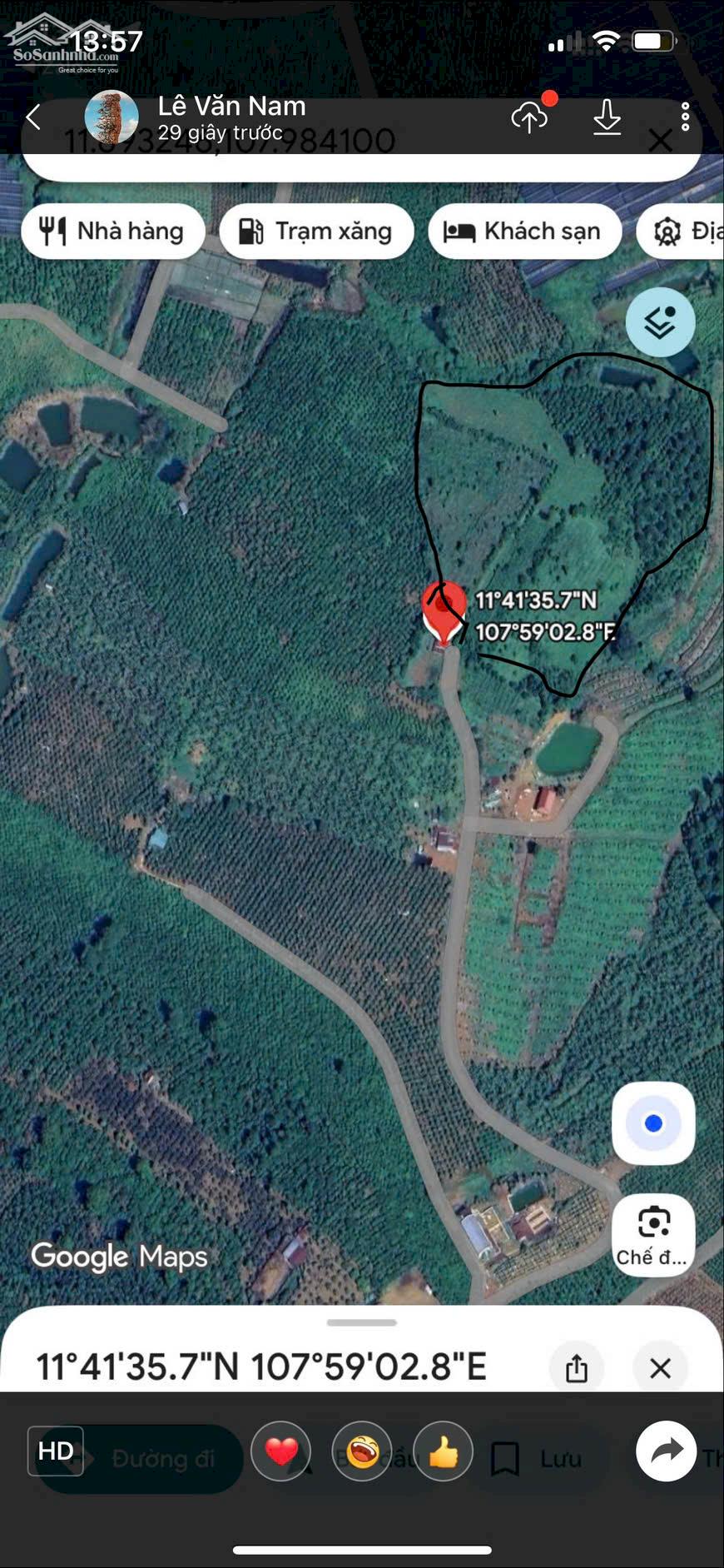Image resolution: width=724 pixels, height=1568 pixels.
Task: Save image to cloud
Action: pyautogui.click(x=529, y=117)
